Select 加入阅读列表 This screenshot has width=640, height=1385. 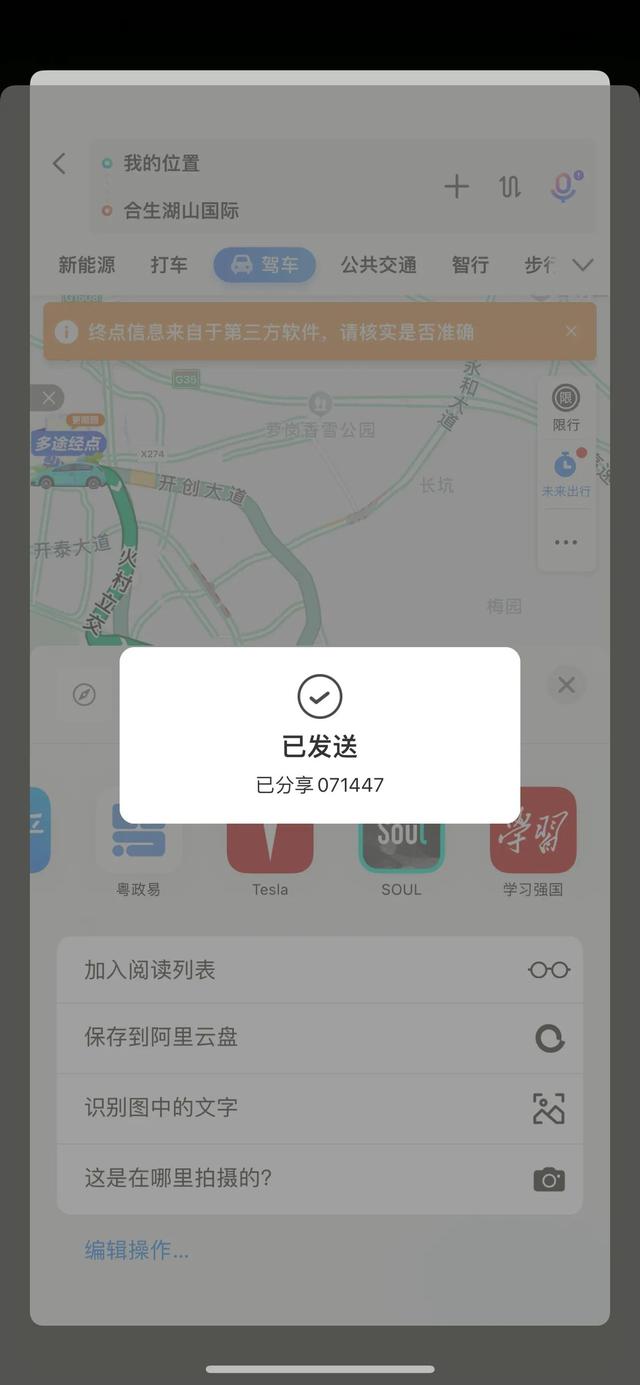click(320, 970)
